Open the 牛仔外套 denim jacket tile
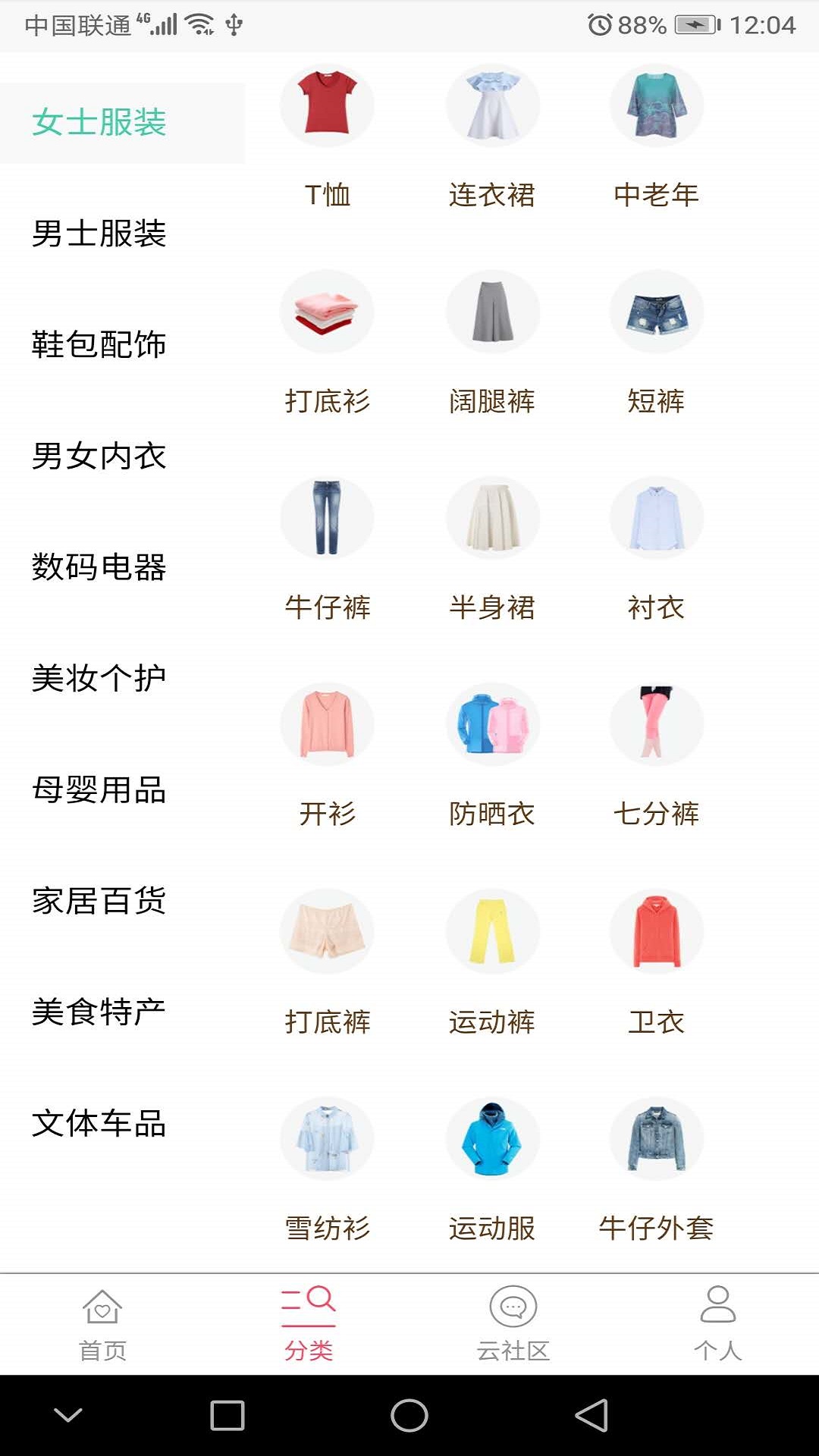The height and width of the screenshot is (1456, 819). coord(657,1169)
